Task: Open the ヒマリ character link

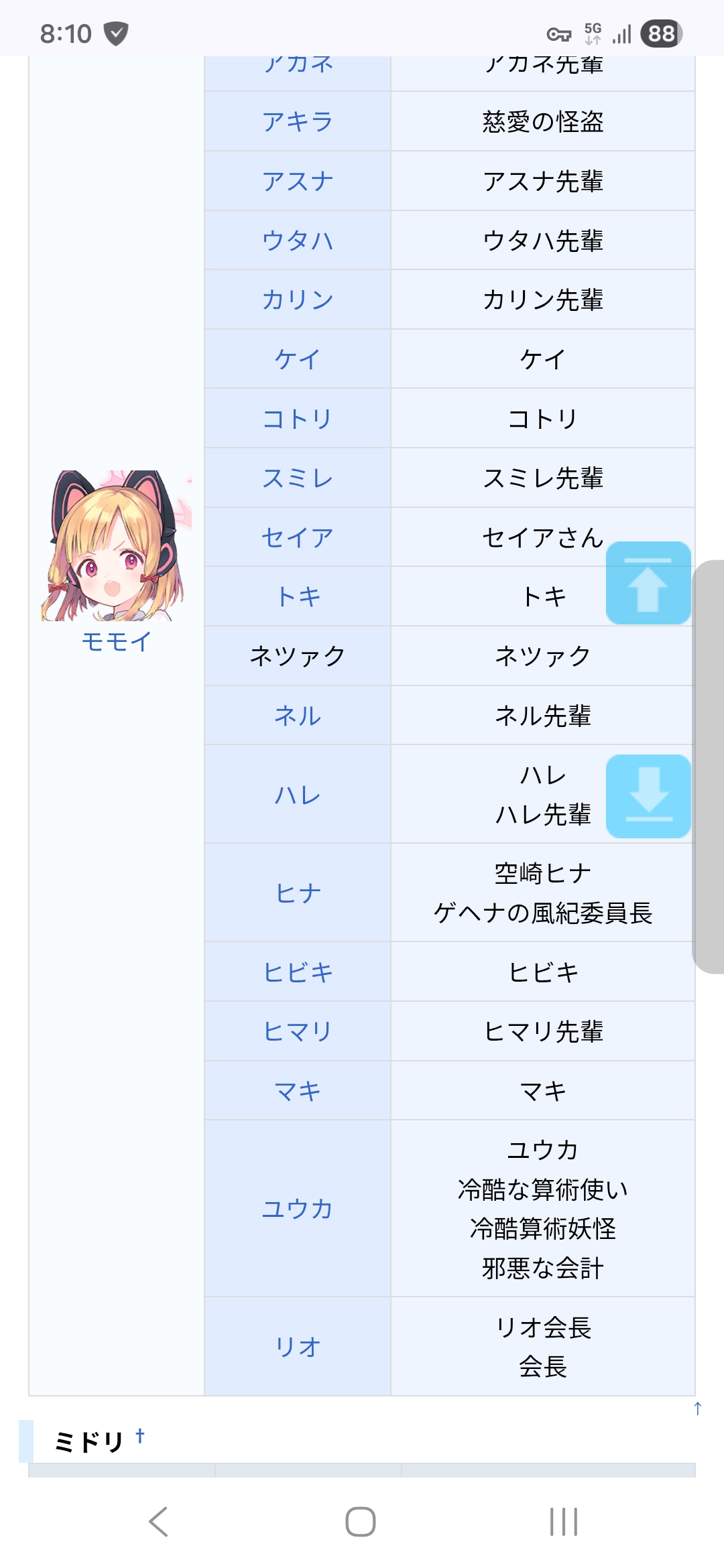Action: pos(298,1031)
